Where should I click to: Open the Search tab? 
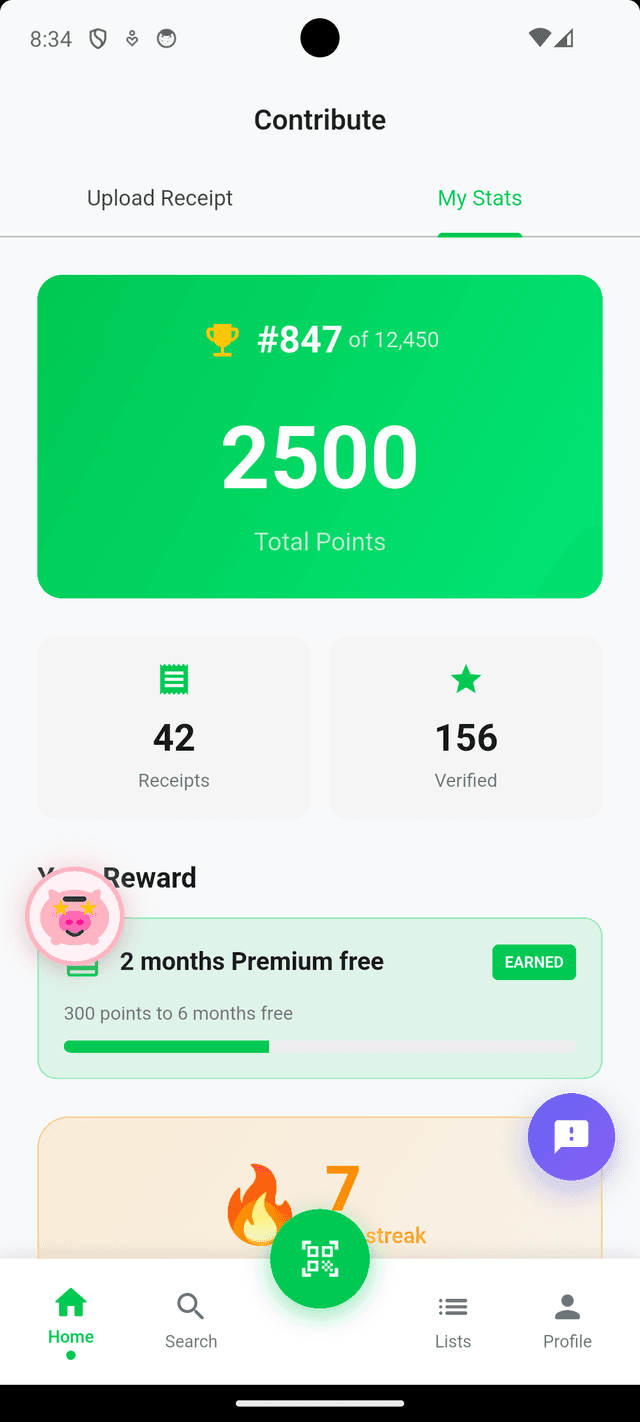191,1320
